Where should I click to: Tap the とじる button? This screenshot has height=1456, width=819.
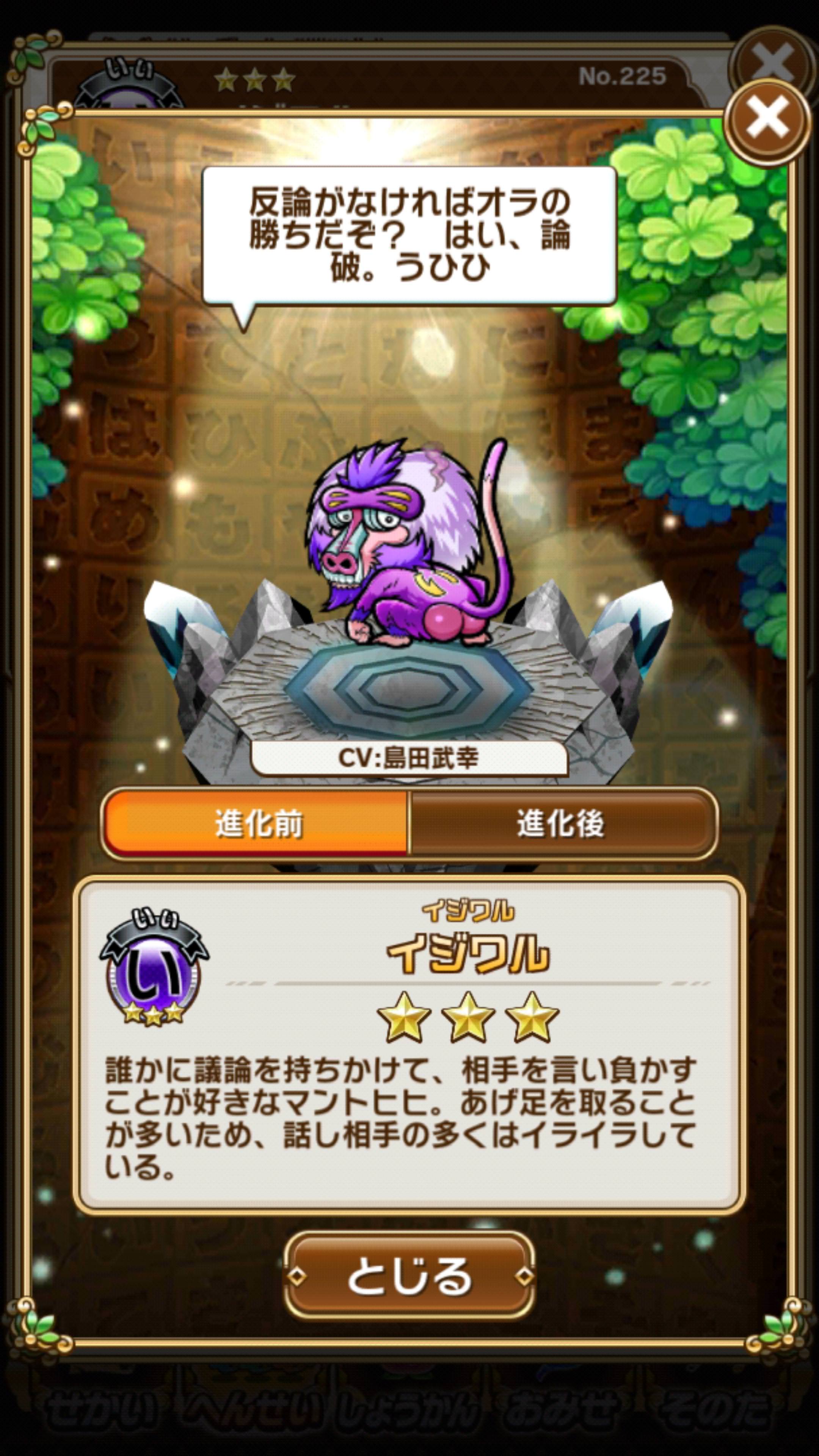pos(409,1276)
